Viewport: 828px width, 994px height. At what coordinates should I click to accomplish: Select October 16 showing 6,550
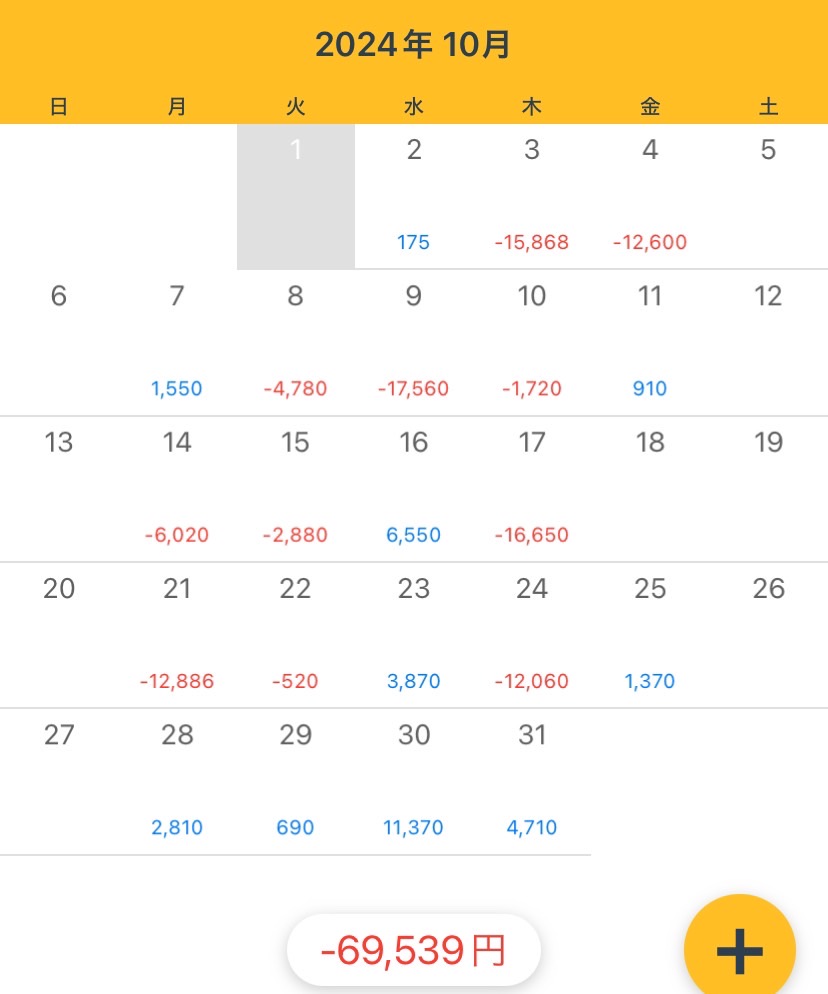pyautogui.click(x=413, y=489)
